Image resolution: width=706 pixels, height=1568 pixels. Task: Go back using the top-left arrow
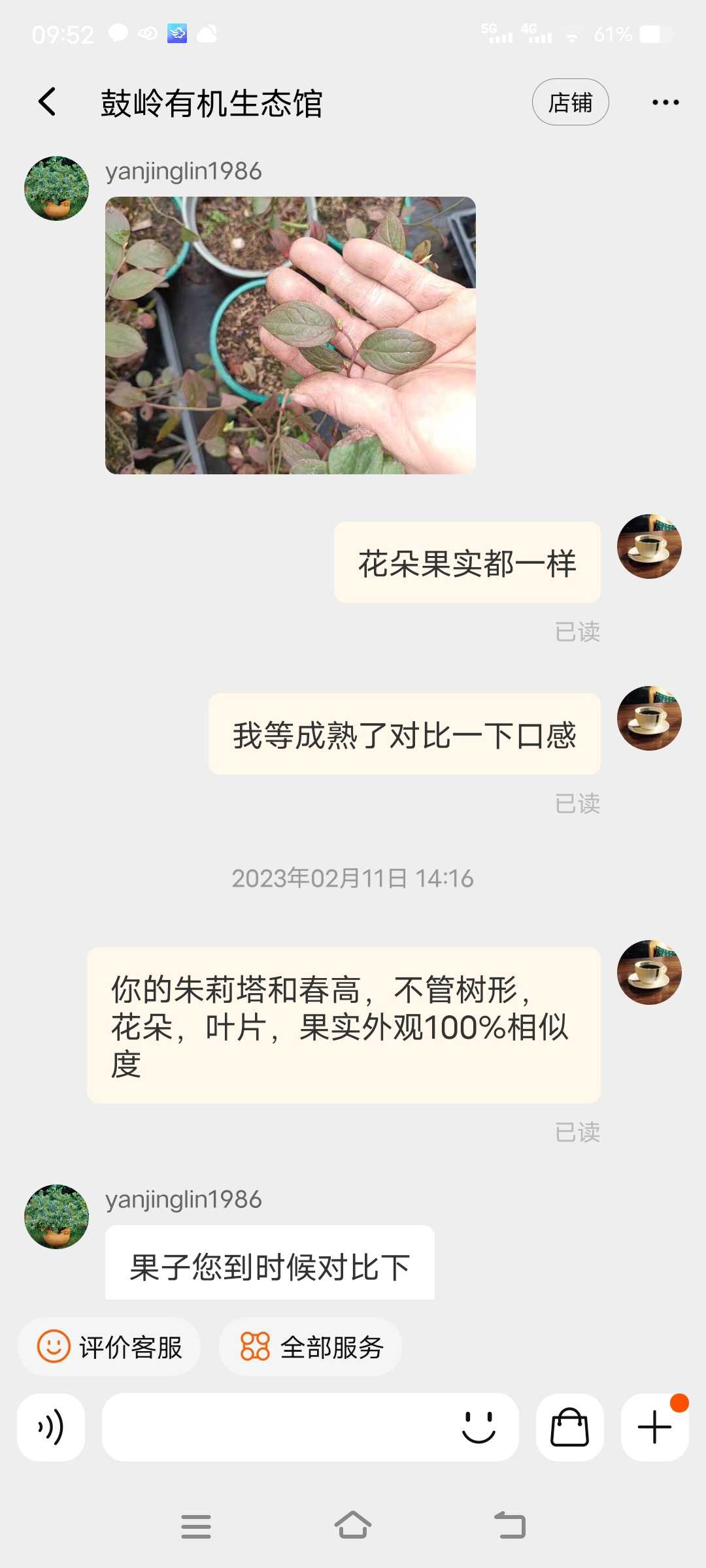click(x=47, y=102)
